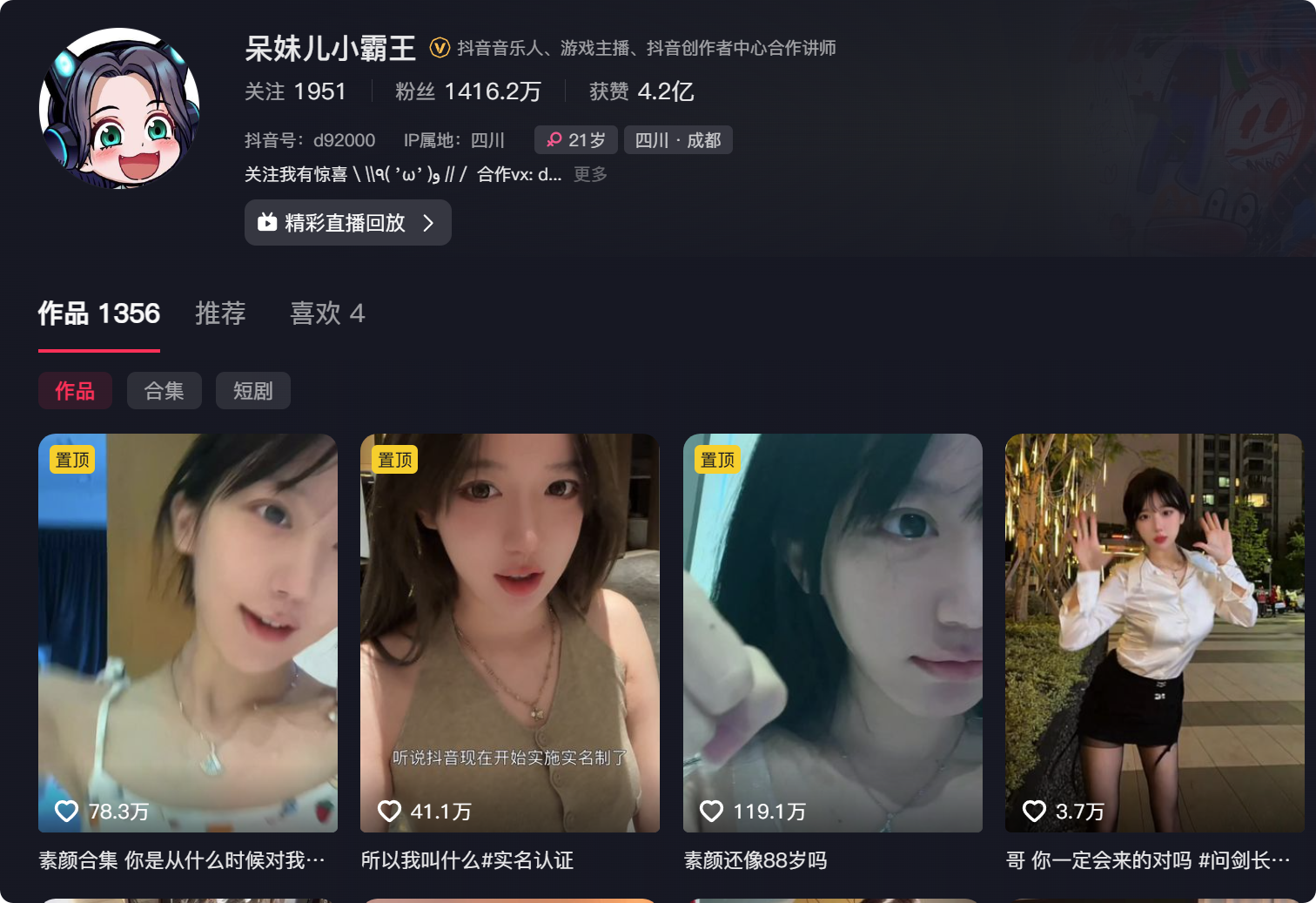Screen dimensions: 1316x903
Task: Select the 作品 1356 tab
Action: pyautogui.click(x=99, y=313)
